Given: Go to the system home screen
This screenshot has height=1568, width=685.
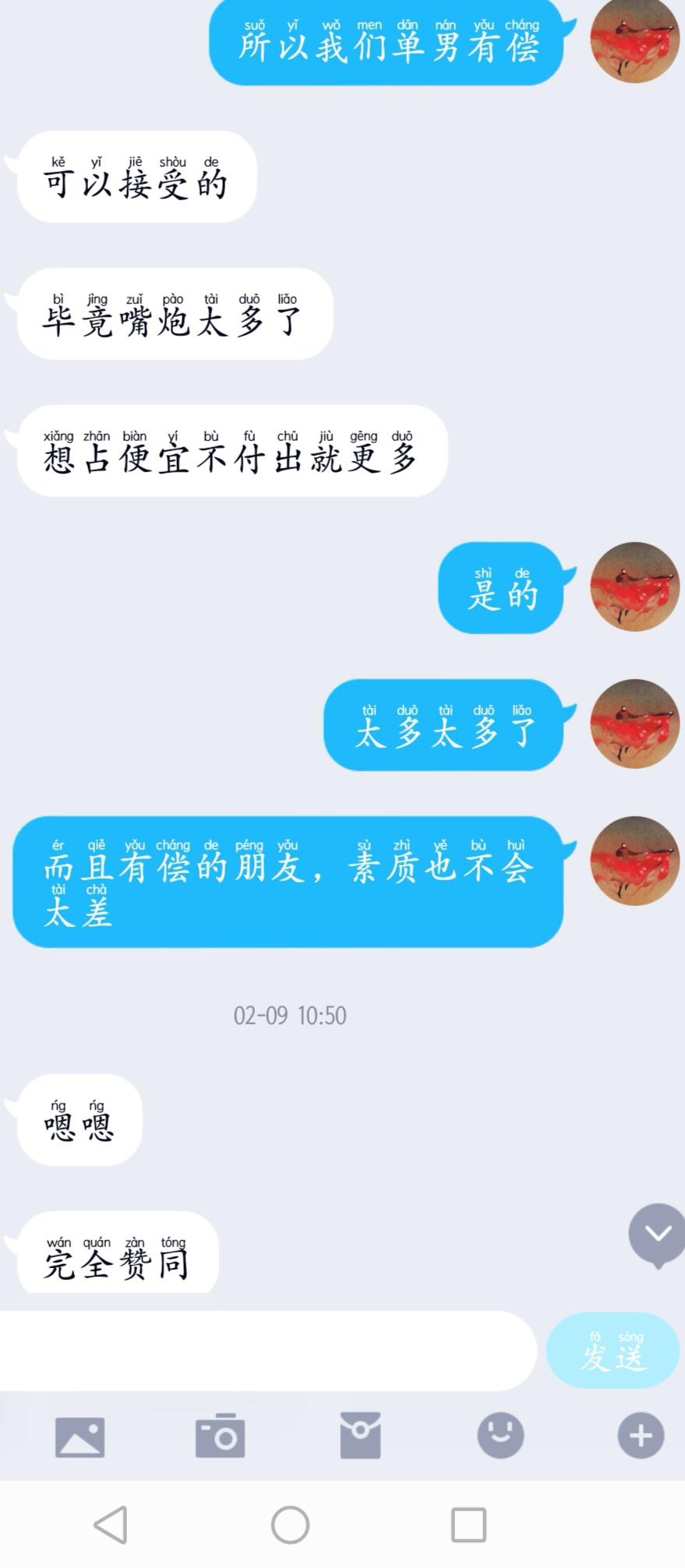Looking at the screenshot, I should coord(290,1524).
